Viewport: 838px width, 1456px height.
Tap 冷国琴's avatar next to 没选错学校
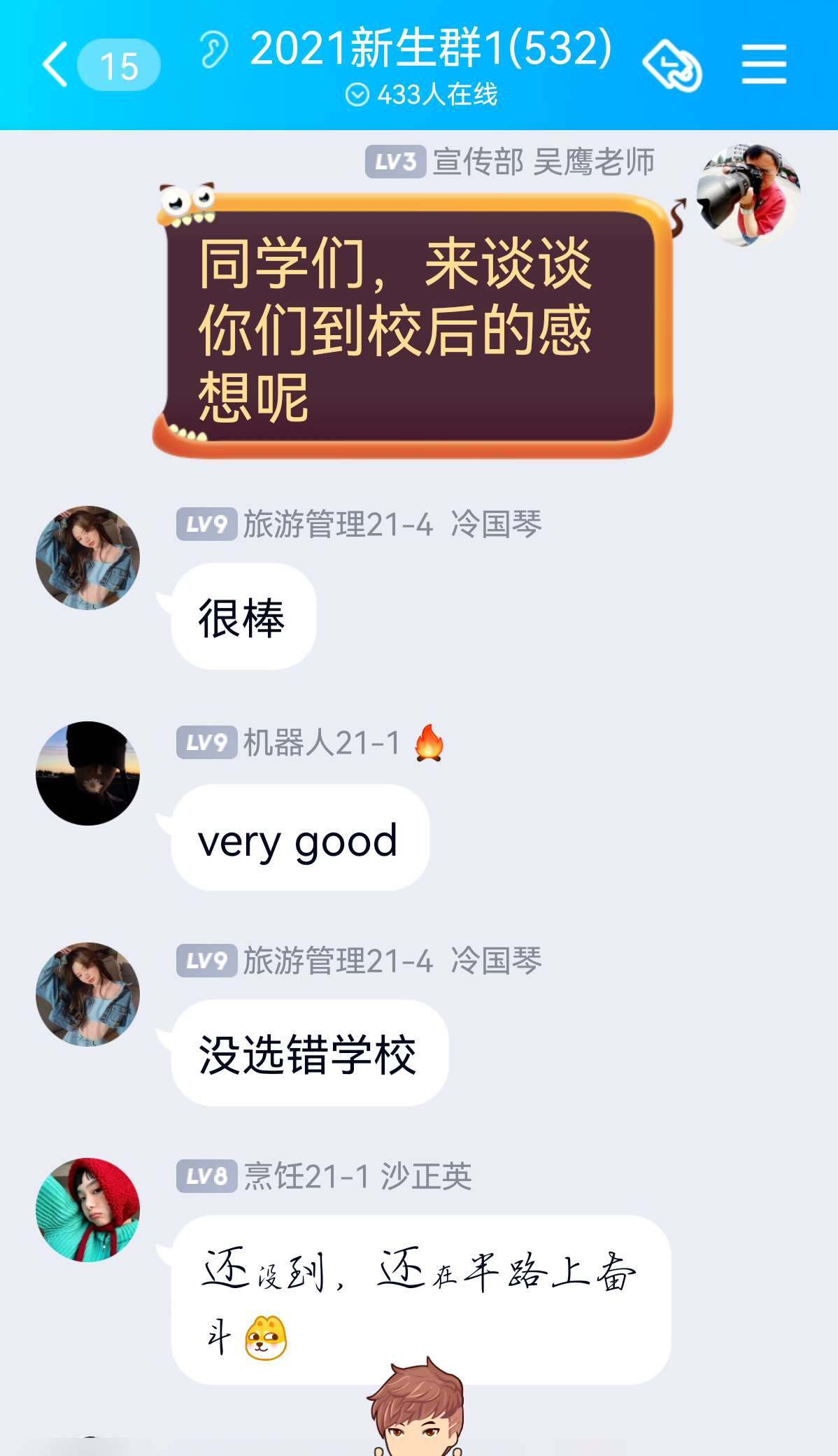coord(88,994)
